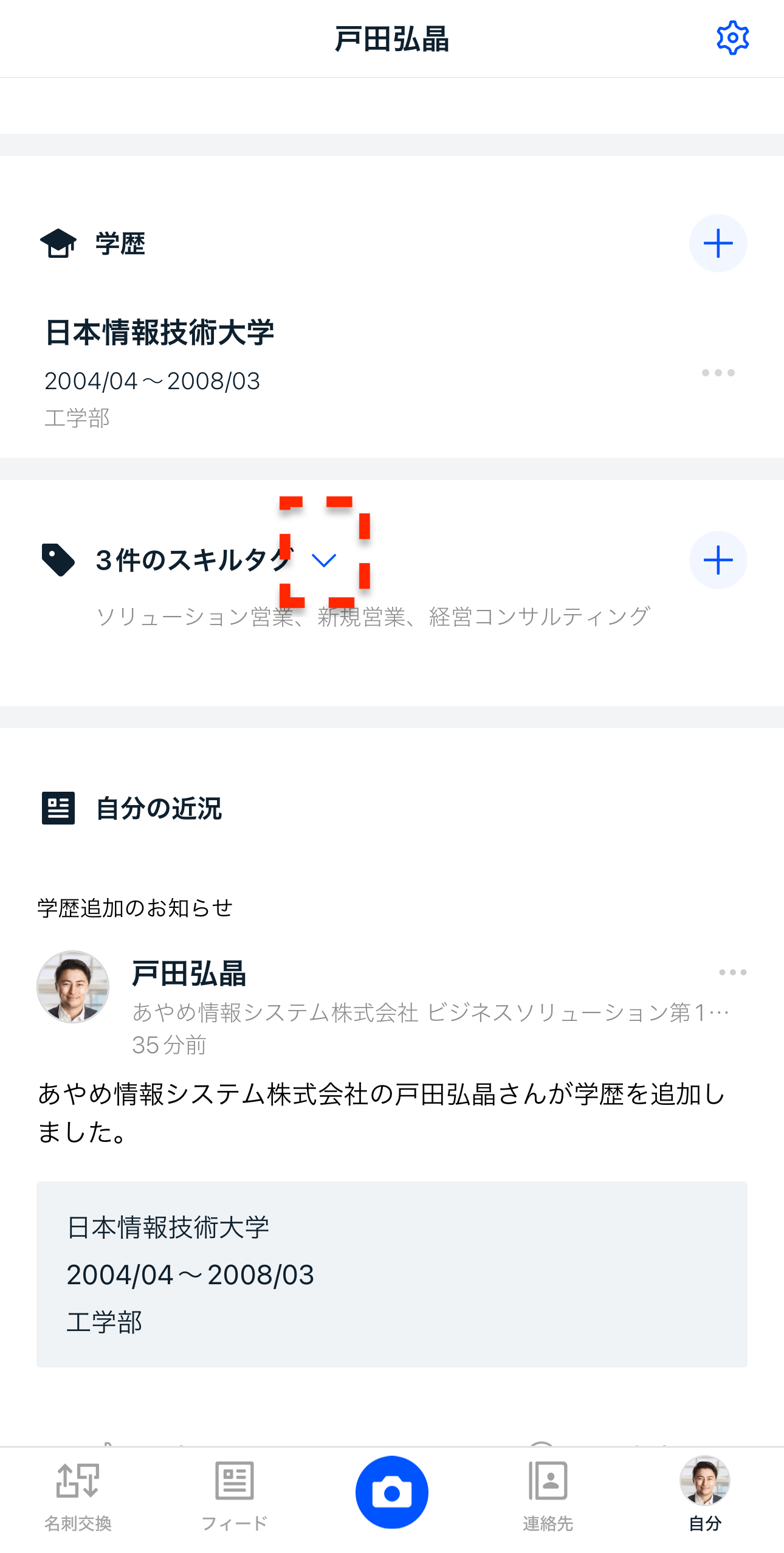Expand the 3件のスキルタグ list
This screenshot has height=1553, width=784.
click(x=324, y=560)
